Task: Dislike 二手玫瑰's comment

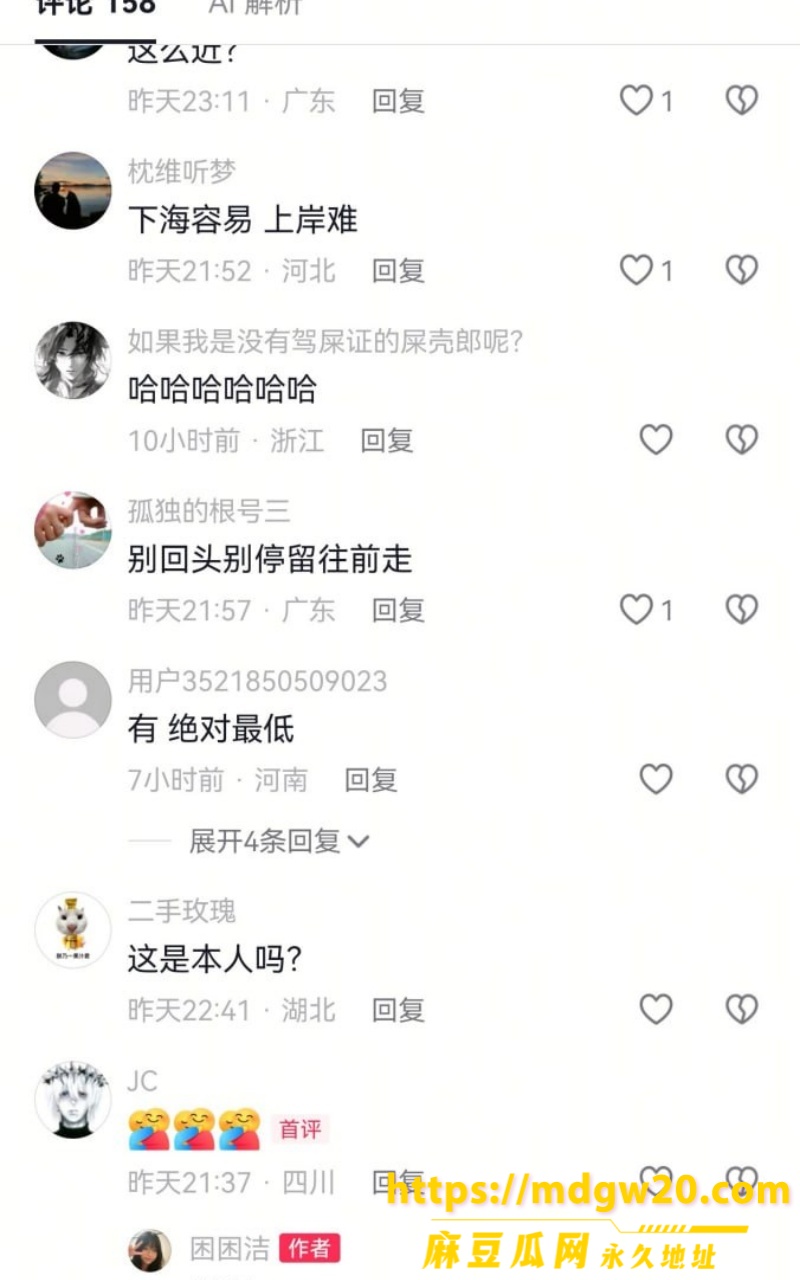Action: pos(741,1009)
